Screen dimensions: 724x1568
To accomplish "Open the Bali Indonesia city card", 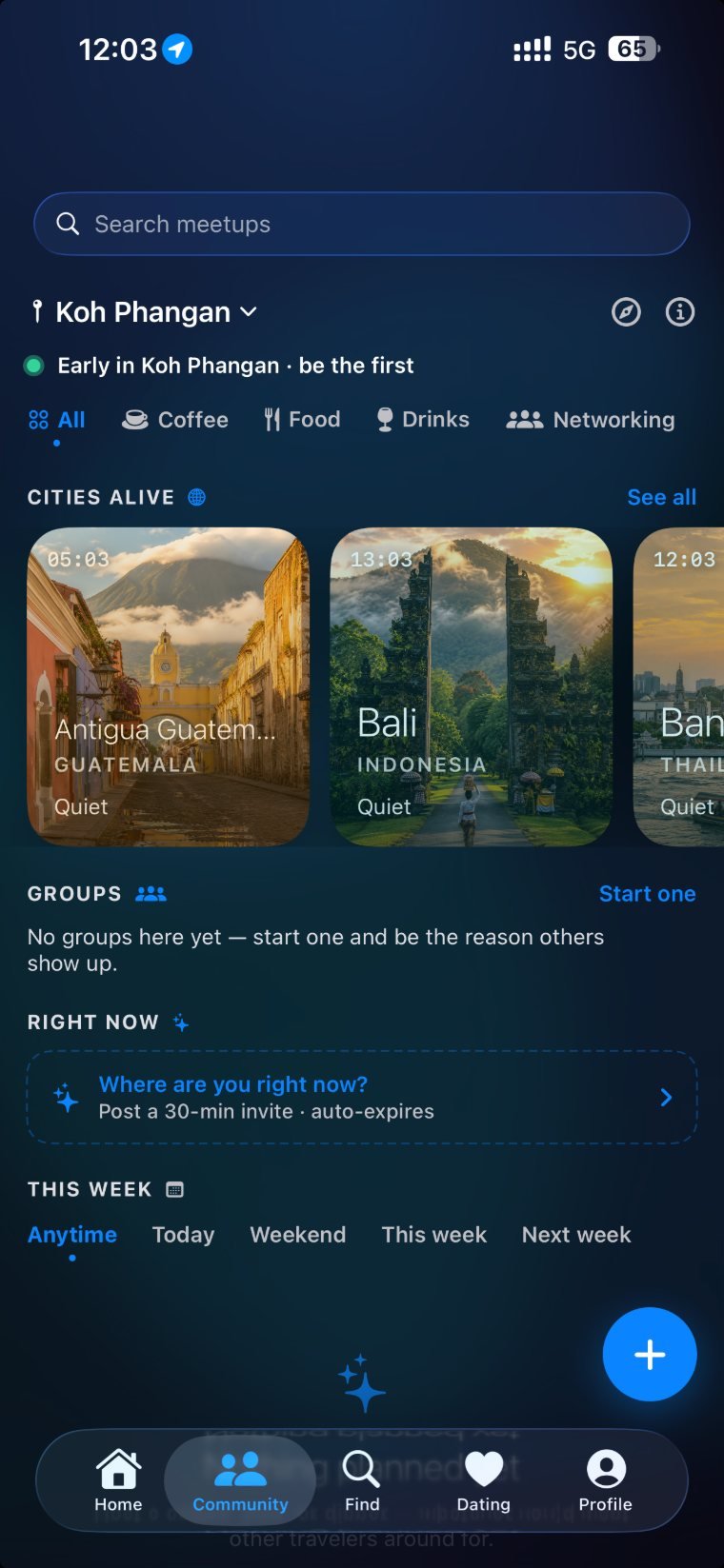I will click(x=471, y=686).
